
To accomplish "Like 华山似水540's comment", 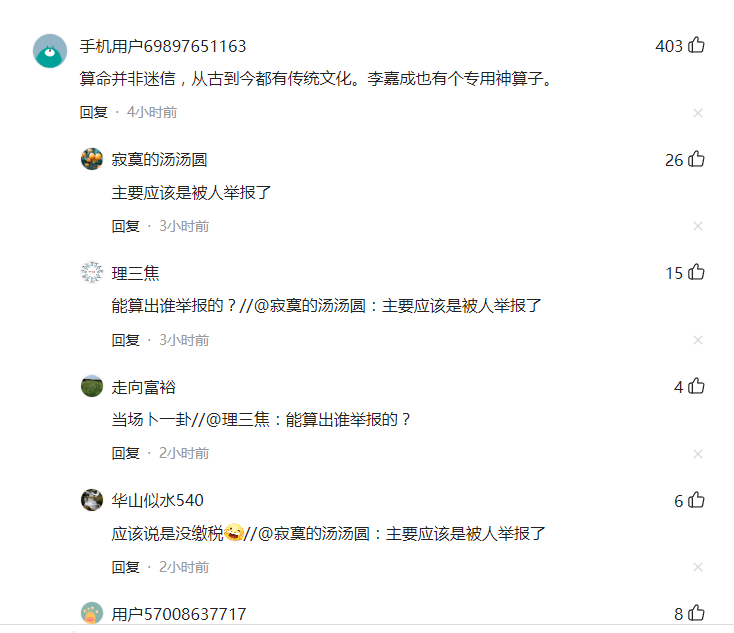I will (697, 500).
